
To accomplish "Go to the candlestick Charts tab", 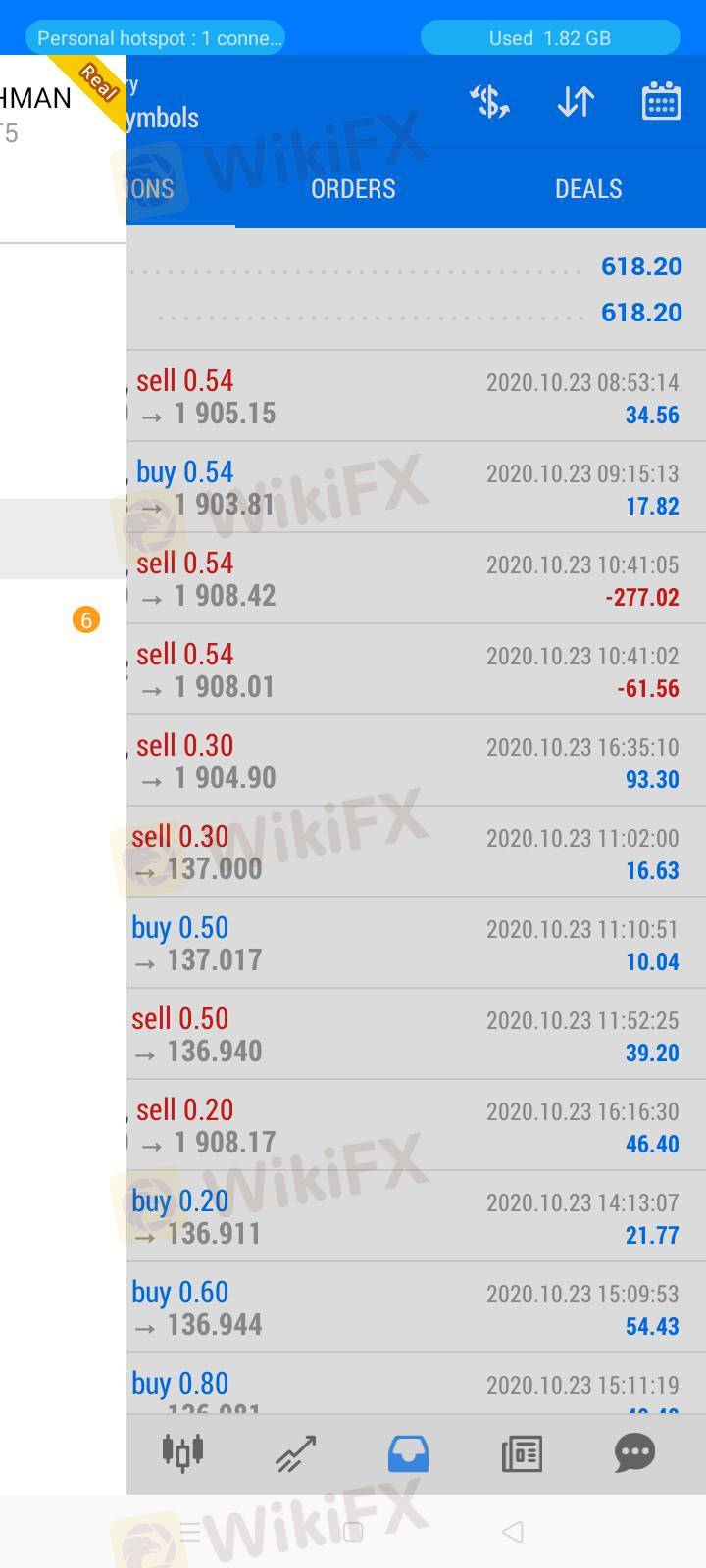I will click(182, 1452).
